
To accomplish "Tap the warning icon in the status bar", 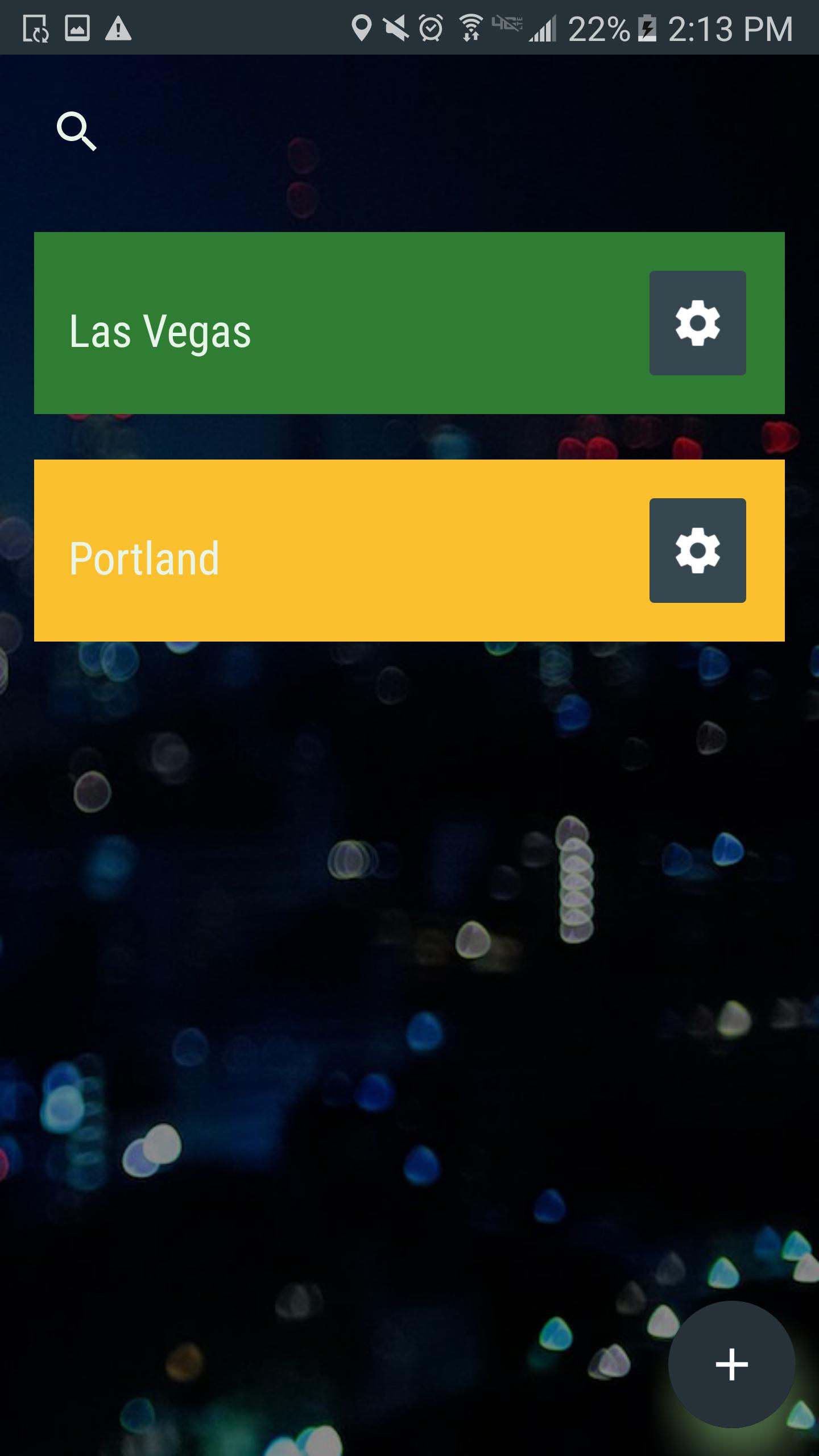I will [118, 27].
